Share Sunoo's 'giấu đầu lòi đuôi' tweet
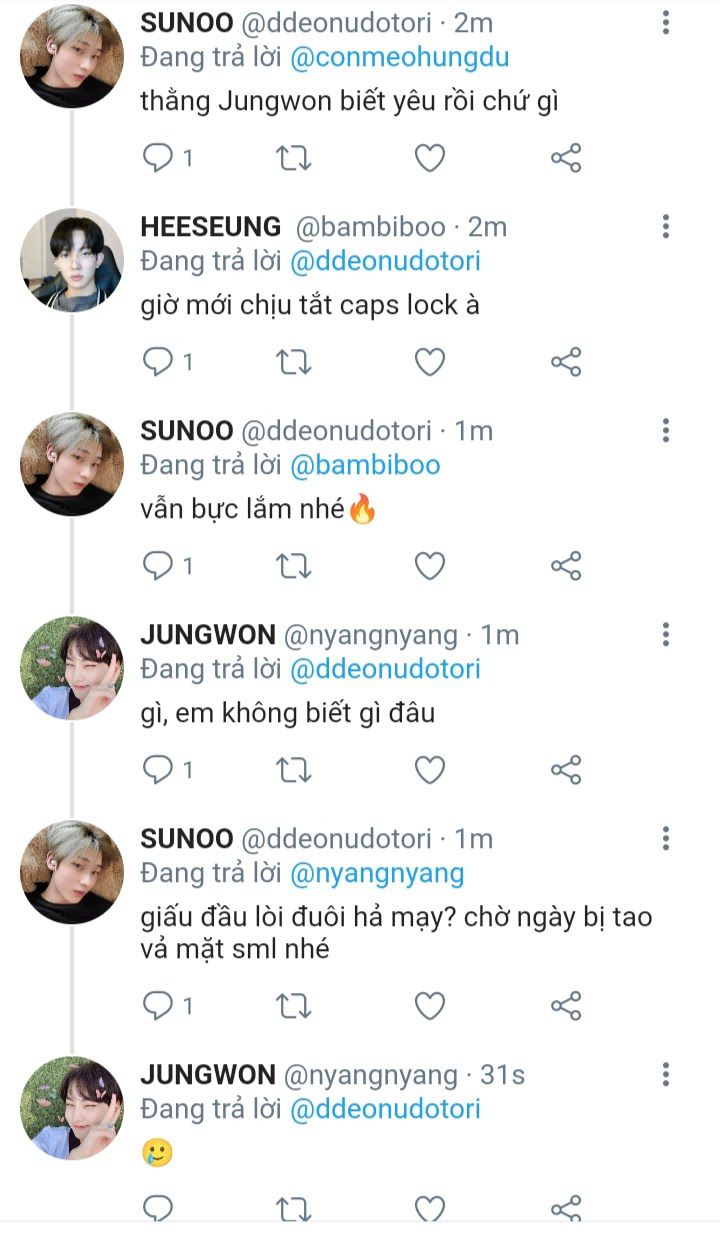This screenshot has width=720, height=1241. tap(566, 1006)
